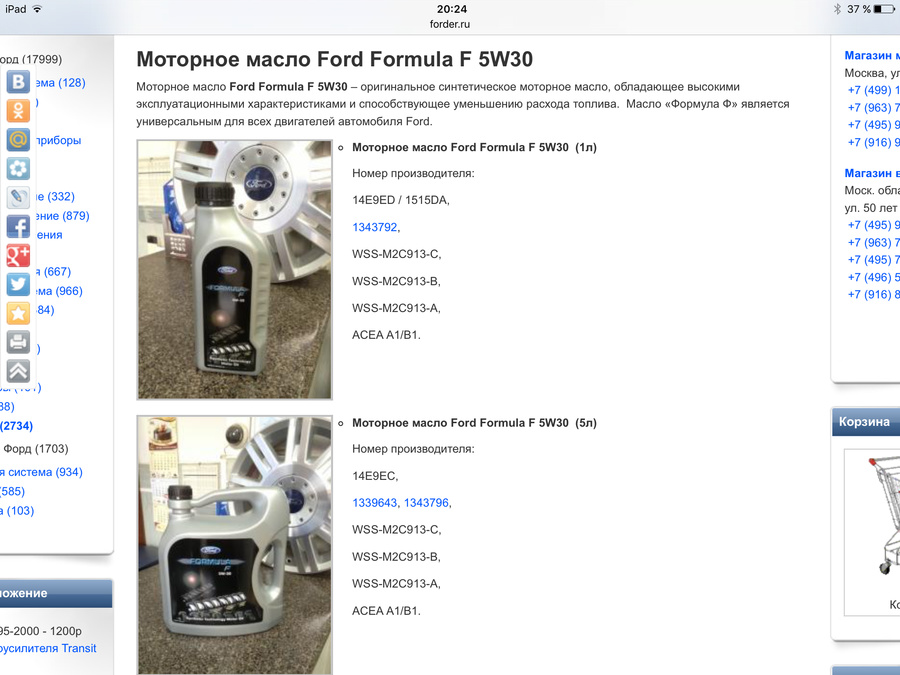This screenshot has width=900, height=675.
Task: Open the (966) category link in sidebar
Action: click(58, 291)
